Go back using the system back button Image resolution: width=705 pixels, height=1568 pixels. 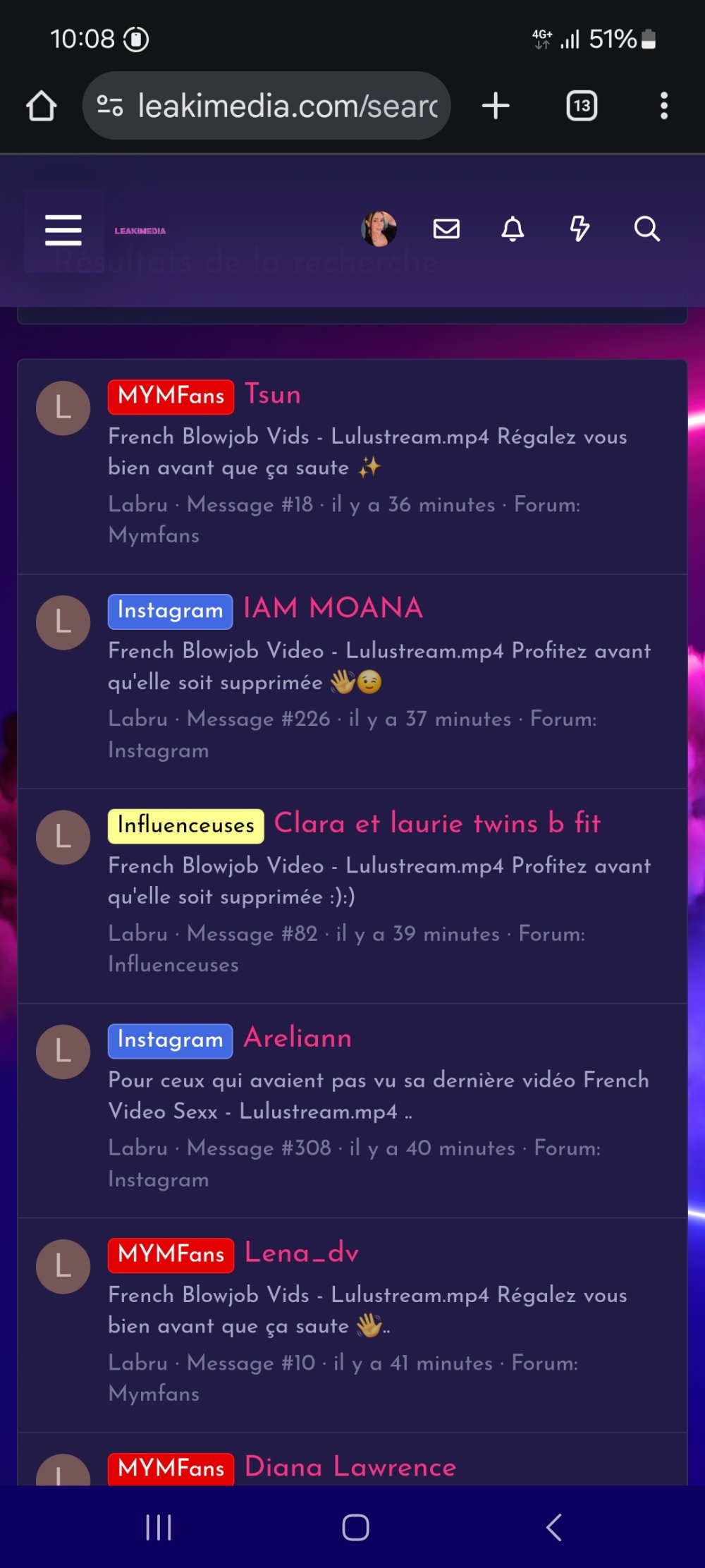(x=554, y=1528)
